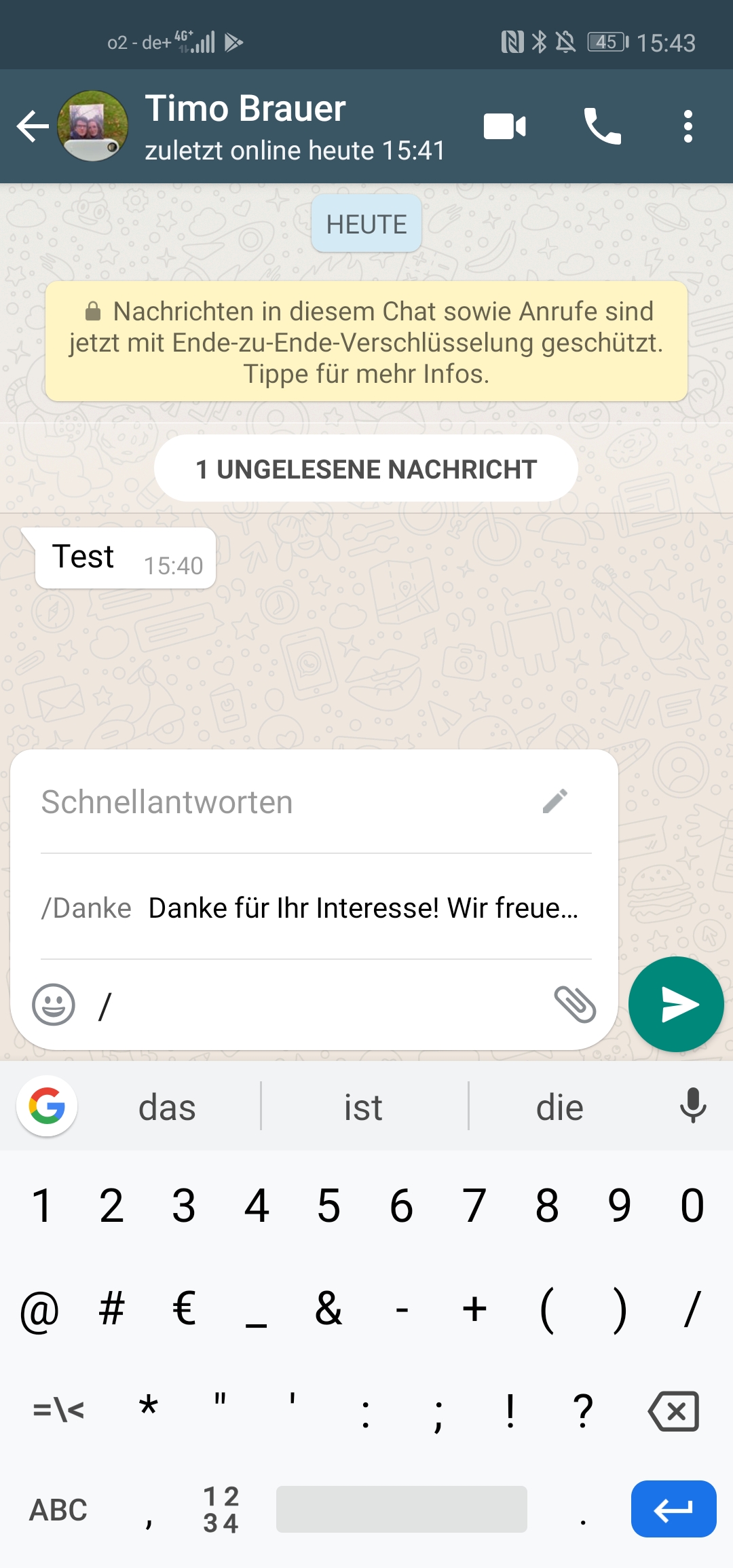733x1568 pixels.
Task: Go back from Timo Brauer chat
Action: (x=33, y=126)
